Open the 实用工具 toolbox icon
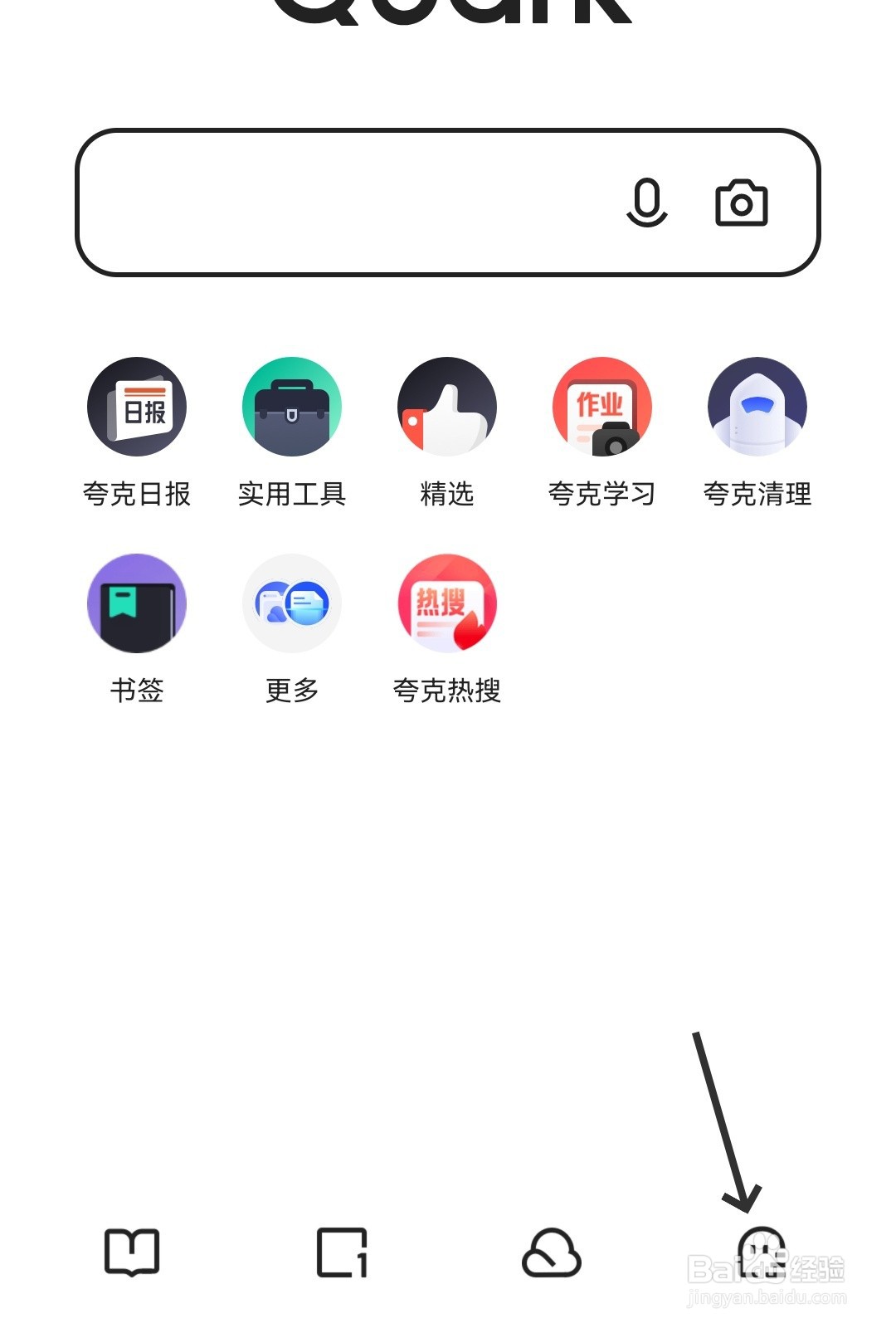The width and height of the screenshot is (896, 1328). click(292, 407)
